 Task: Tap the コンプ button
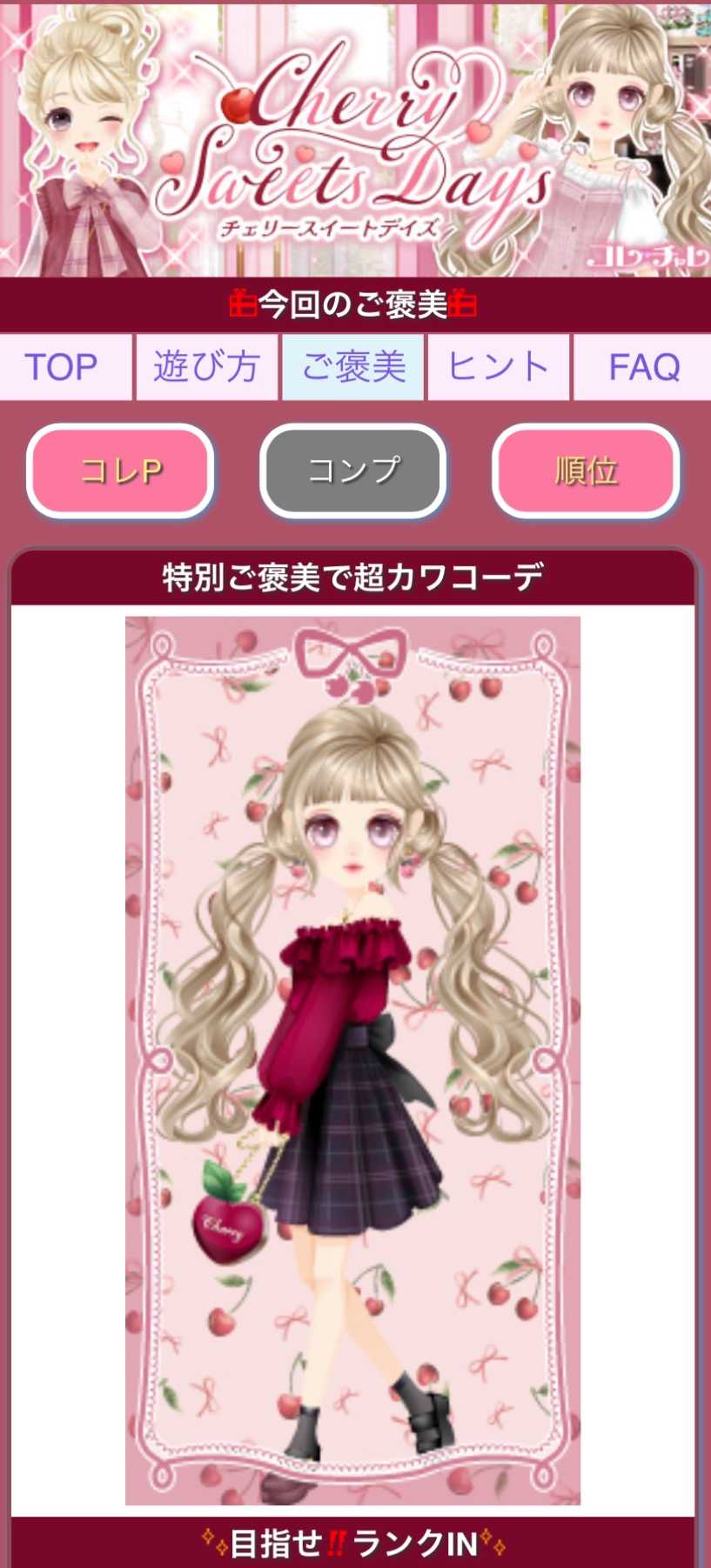click(x=353, y=471)
